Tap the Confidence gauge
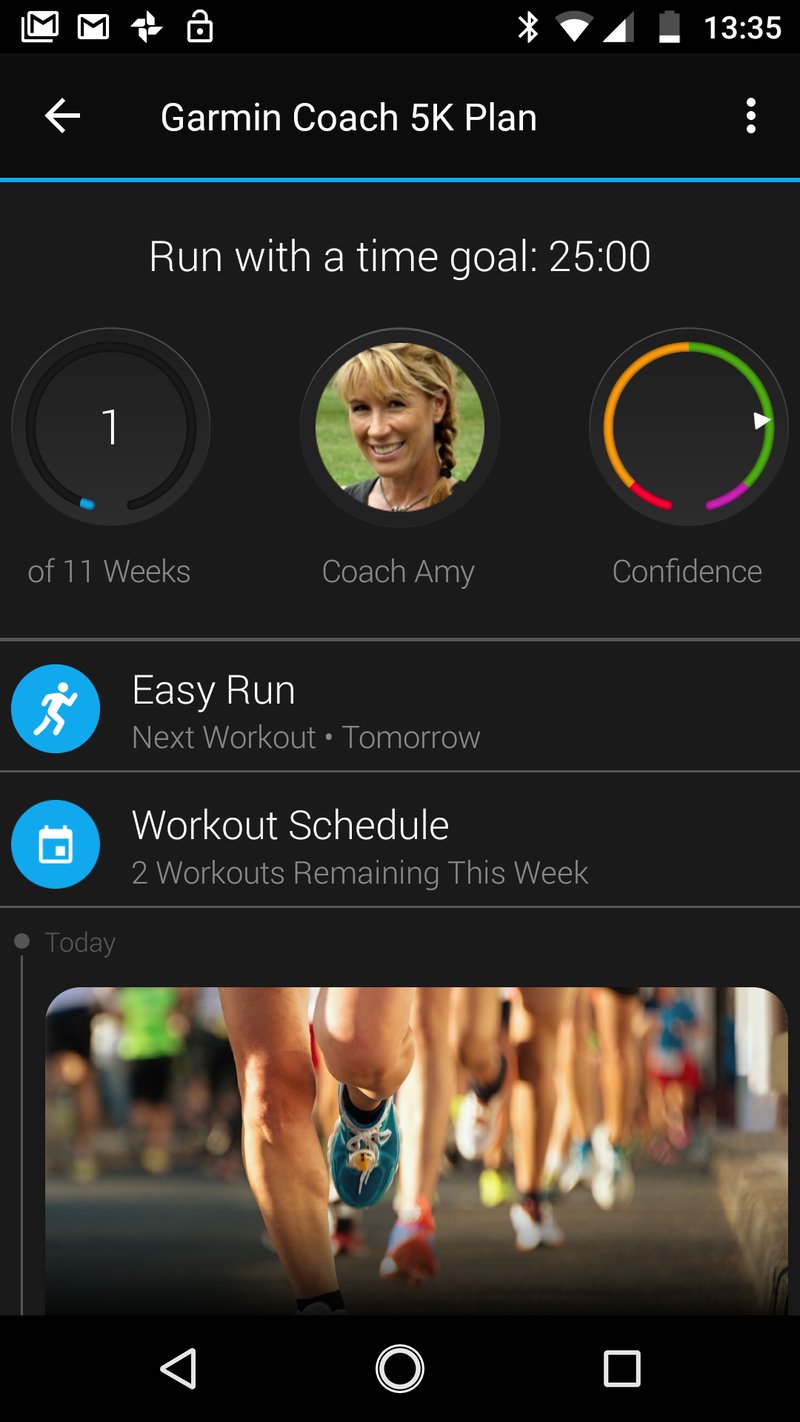Viewport: 800px width, 1422px height. (688, 427)
